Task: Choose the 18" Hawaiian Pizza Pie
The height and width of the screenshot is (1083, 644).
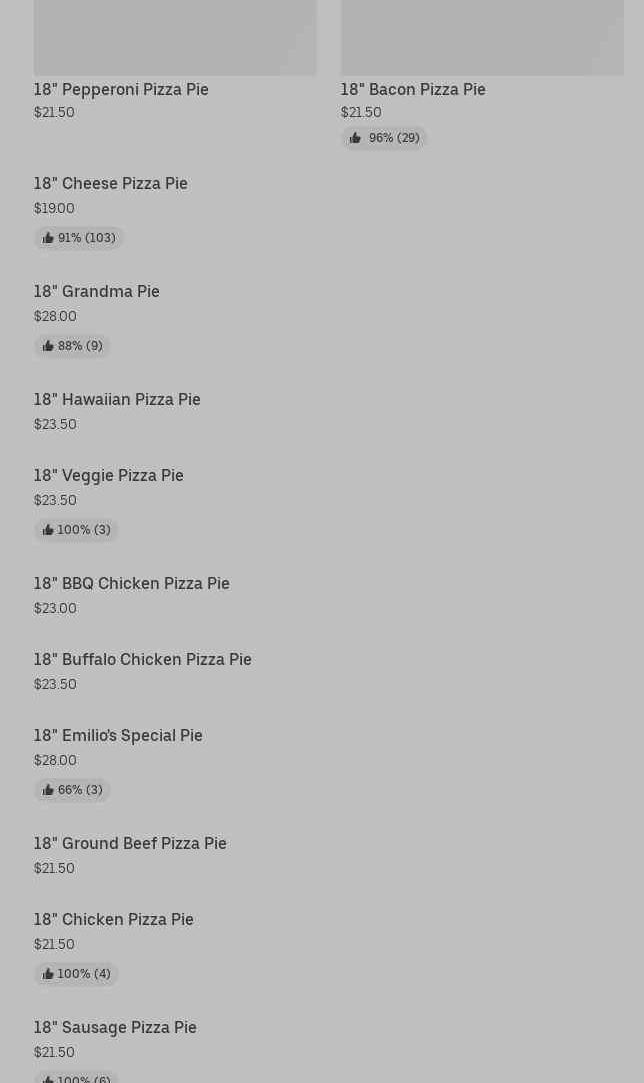Action: (x=117, y=399)
